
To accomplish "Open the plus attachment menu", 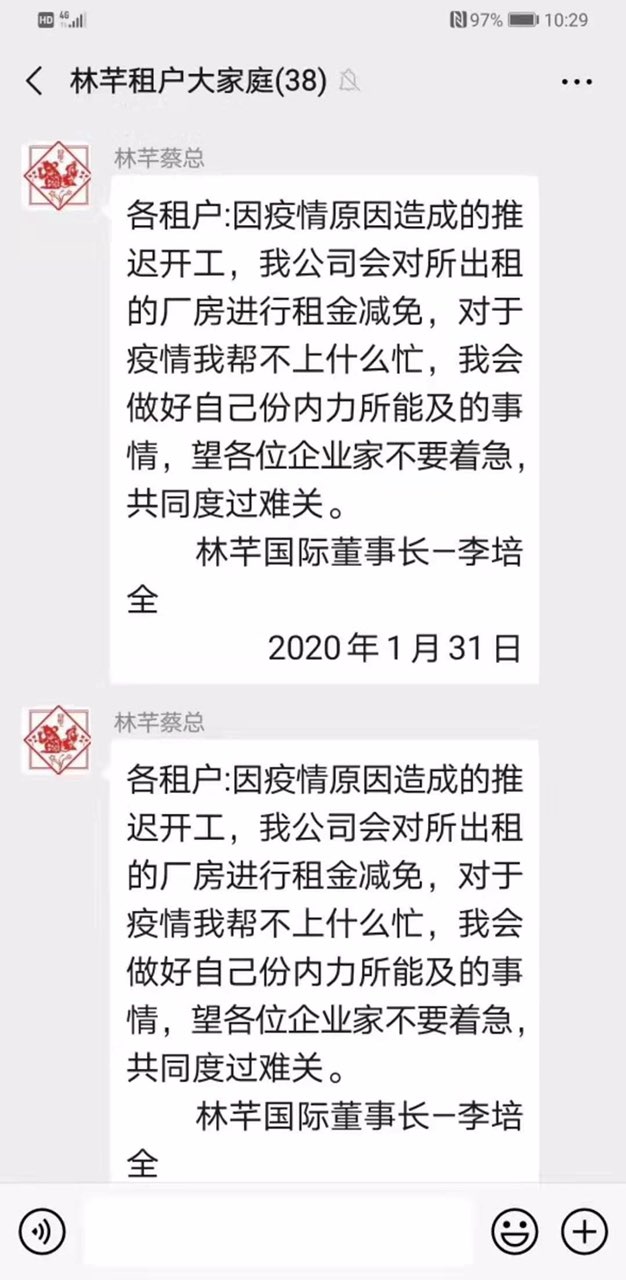I will coord(583,1232).
